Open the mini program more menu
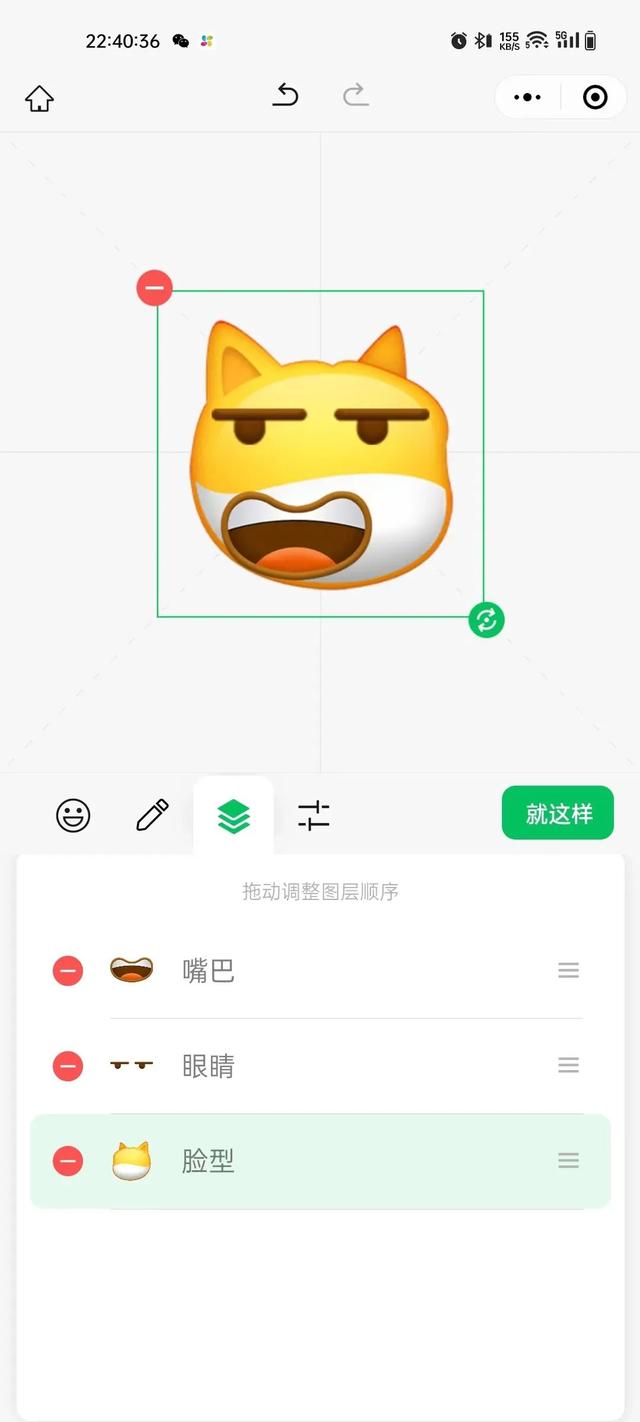This screenshot has width=640, height=1422. click(x=527, y=97)
